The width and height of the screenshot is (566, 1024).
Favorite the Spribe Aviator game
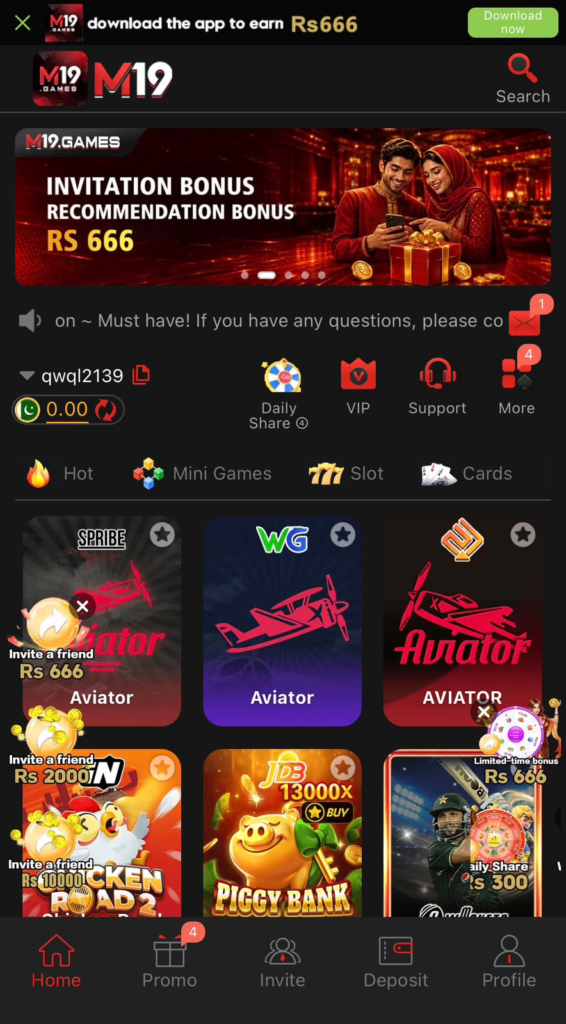[163, 535]
